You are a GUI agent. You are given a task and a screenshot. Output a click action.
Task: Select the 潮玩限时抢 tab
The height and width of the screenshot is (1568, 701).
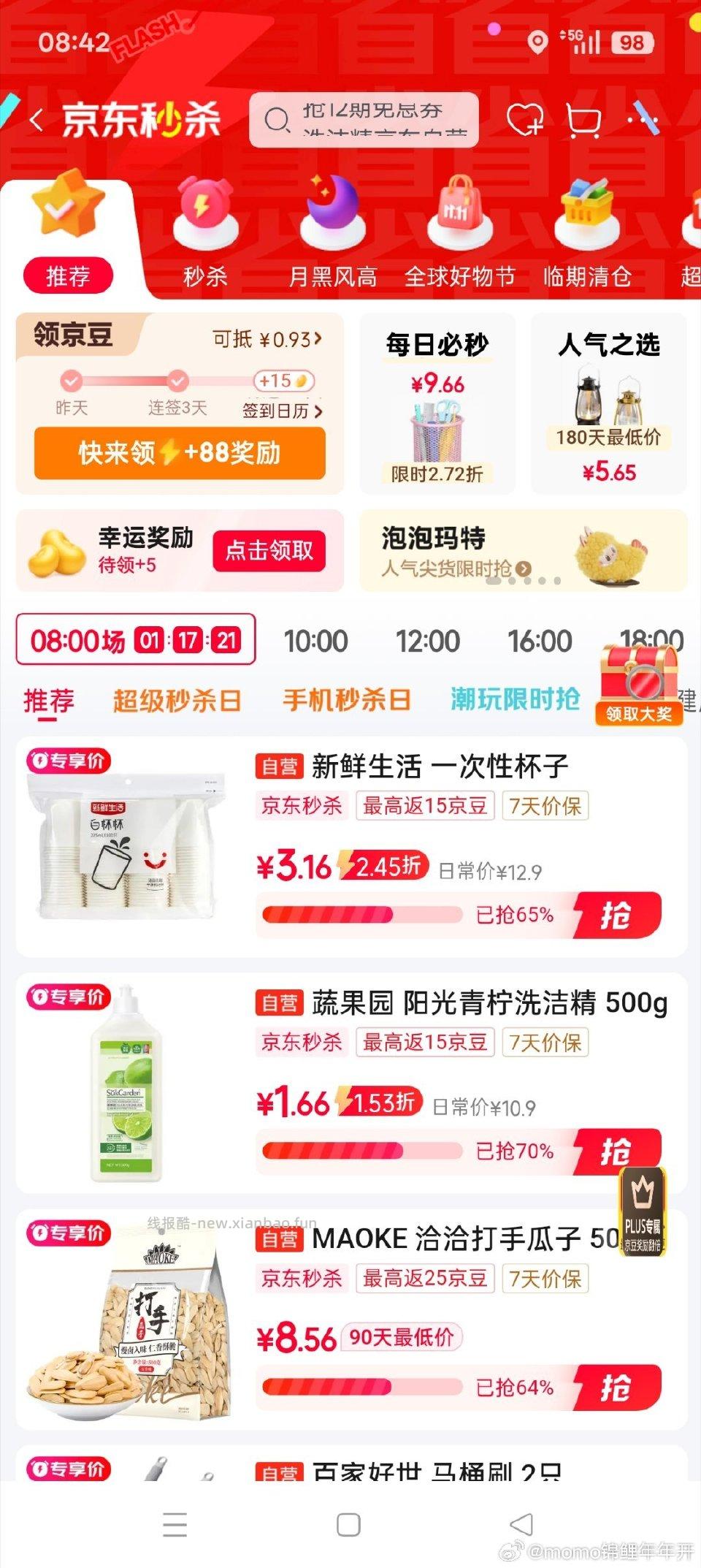(x=516, y=699)
